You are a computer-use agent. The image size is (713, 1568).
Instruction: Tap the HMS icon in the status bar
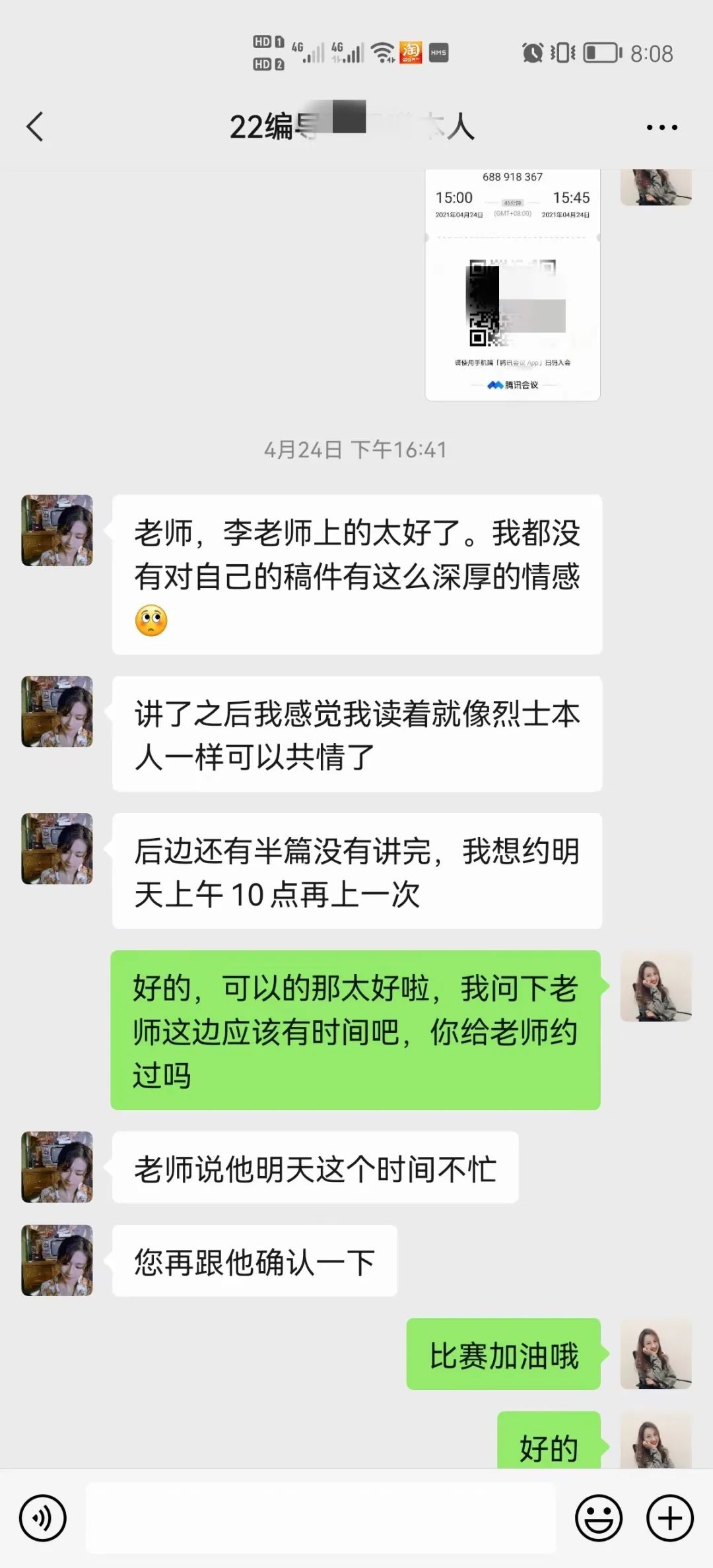[x=438, y=51]
